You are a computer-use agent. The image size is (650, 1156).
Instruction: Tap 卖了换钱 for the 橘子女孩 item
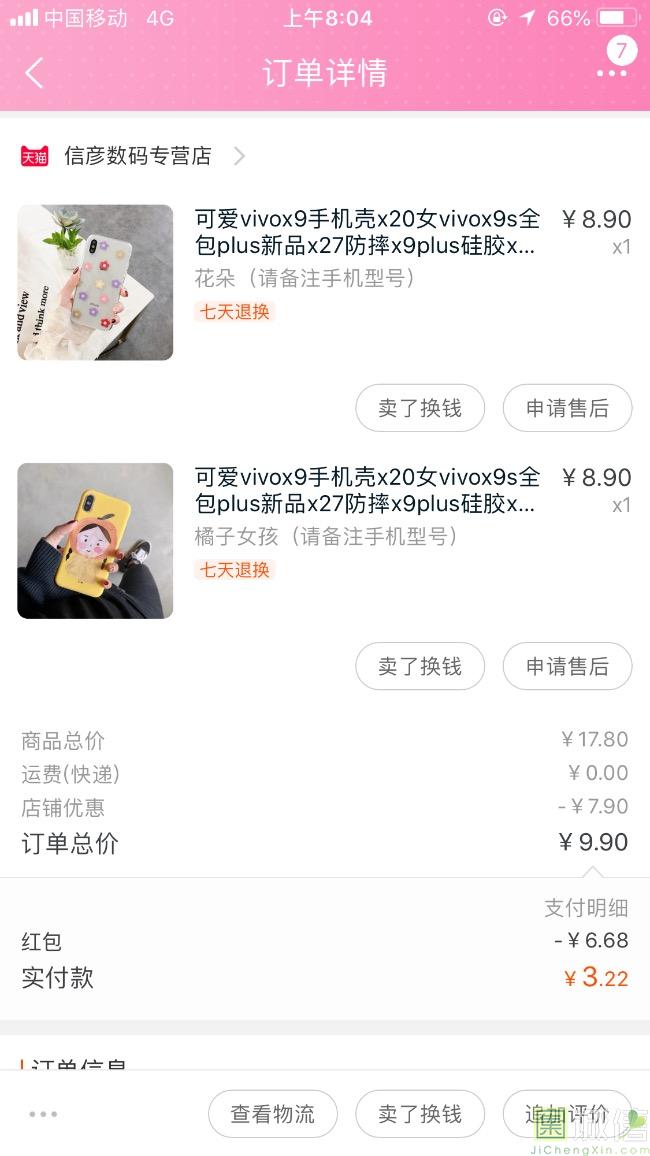click(x=420, y=666)
